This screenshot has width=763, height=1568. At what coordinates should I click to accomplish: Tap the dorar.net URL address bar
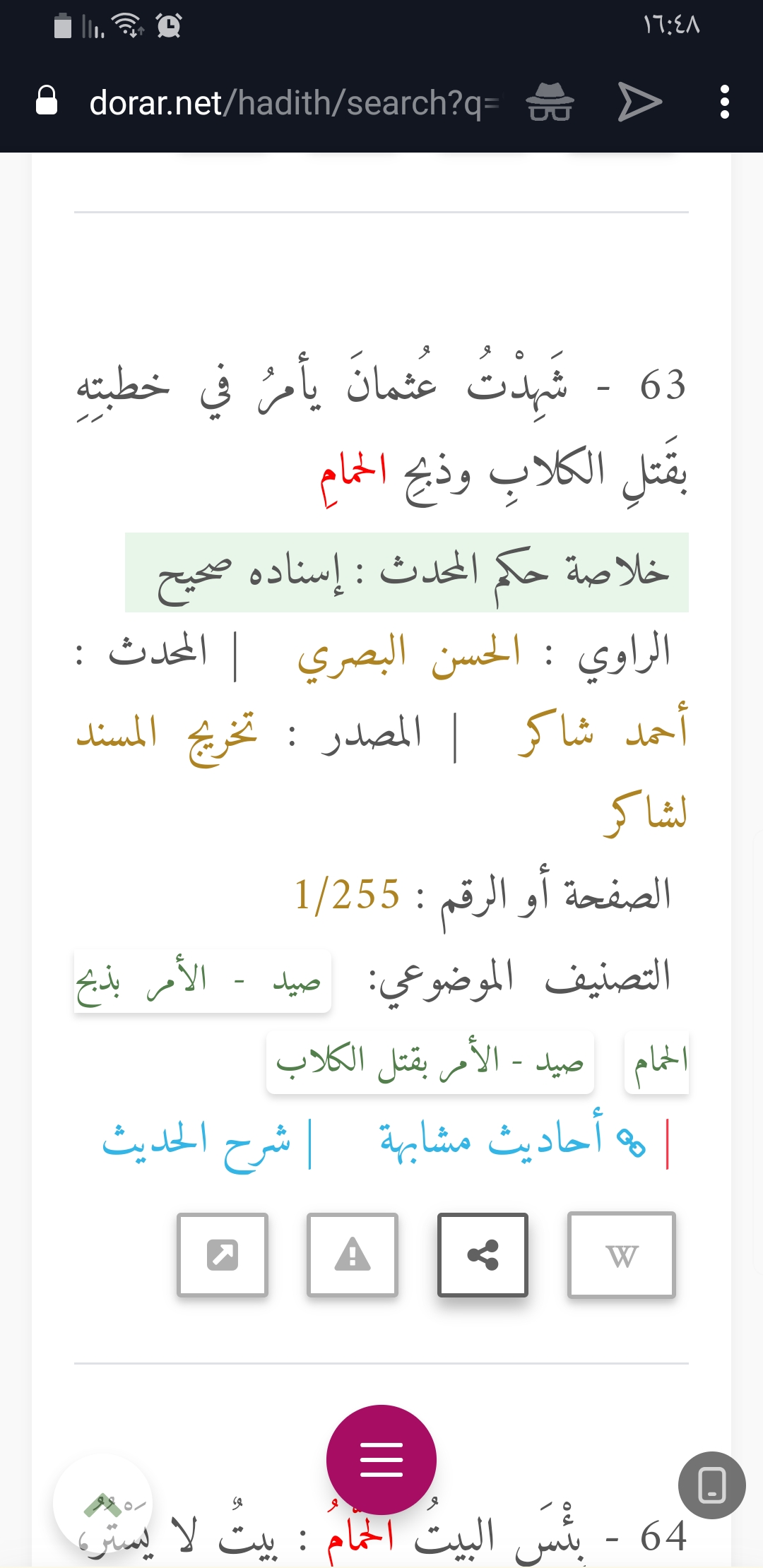pyautogui.click(x=293, y=103)
